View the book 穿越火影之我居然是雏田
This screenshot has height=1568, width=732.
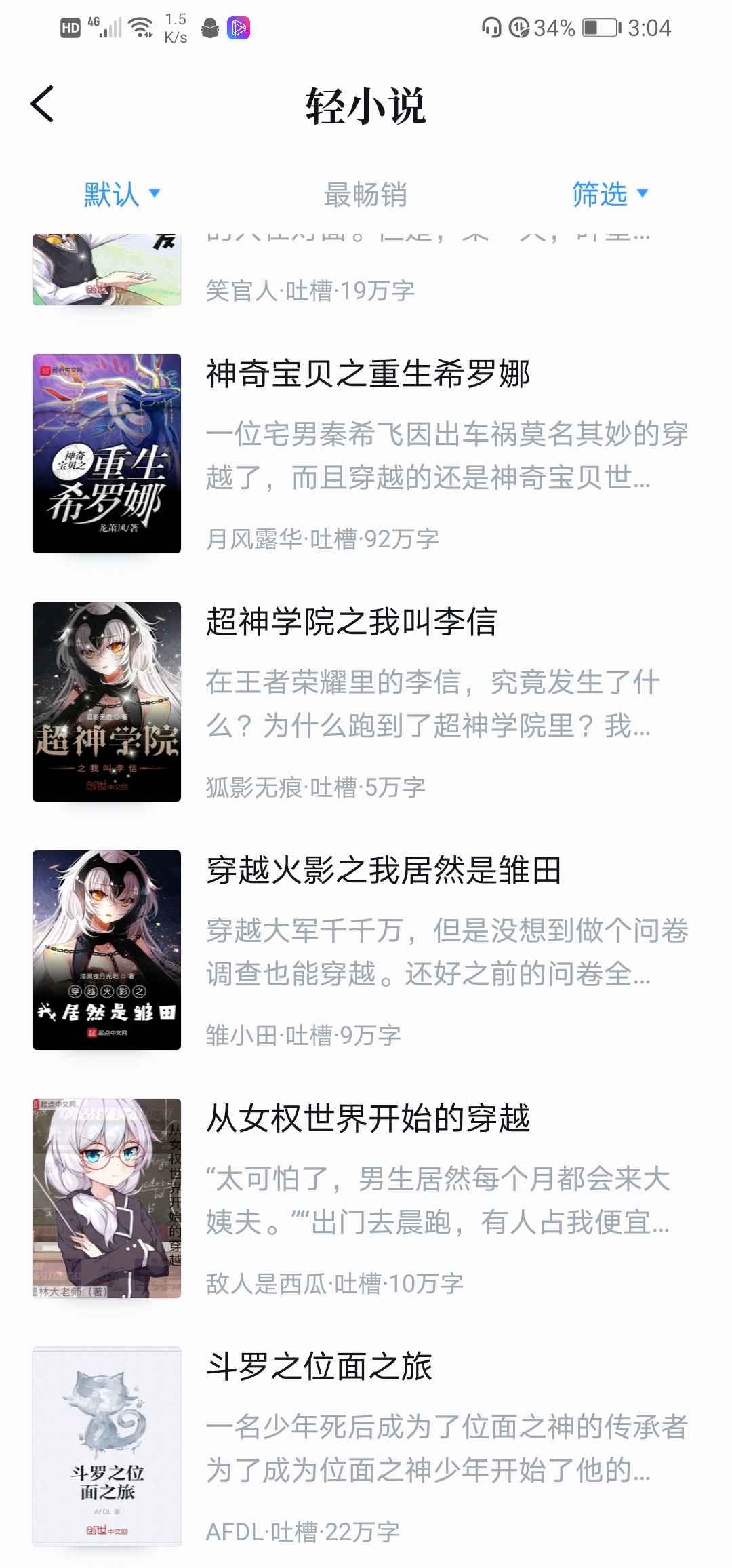click(384, 871)
